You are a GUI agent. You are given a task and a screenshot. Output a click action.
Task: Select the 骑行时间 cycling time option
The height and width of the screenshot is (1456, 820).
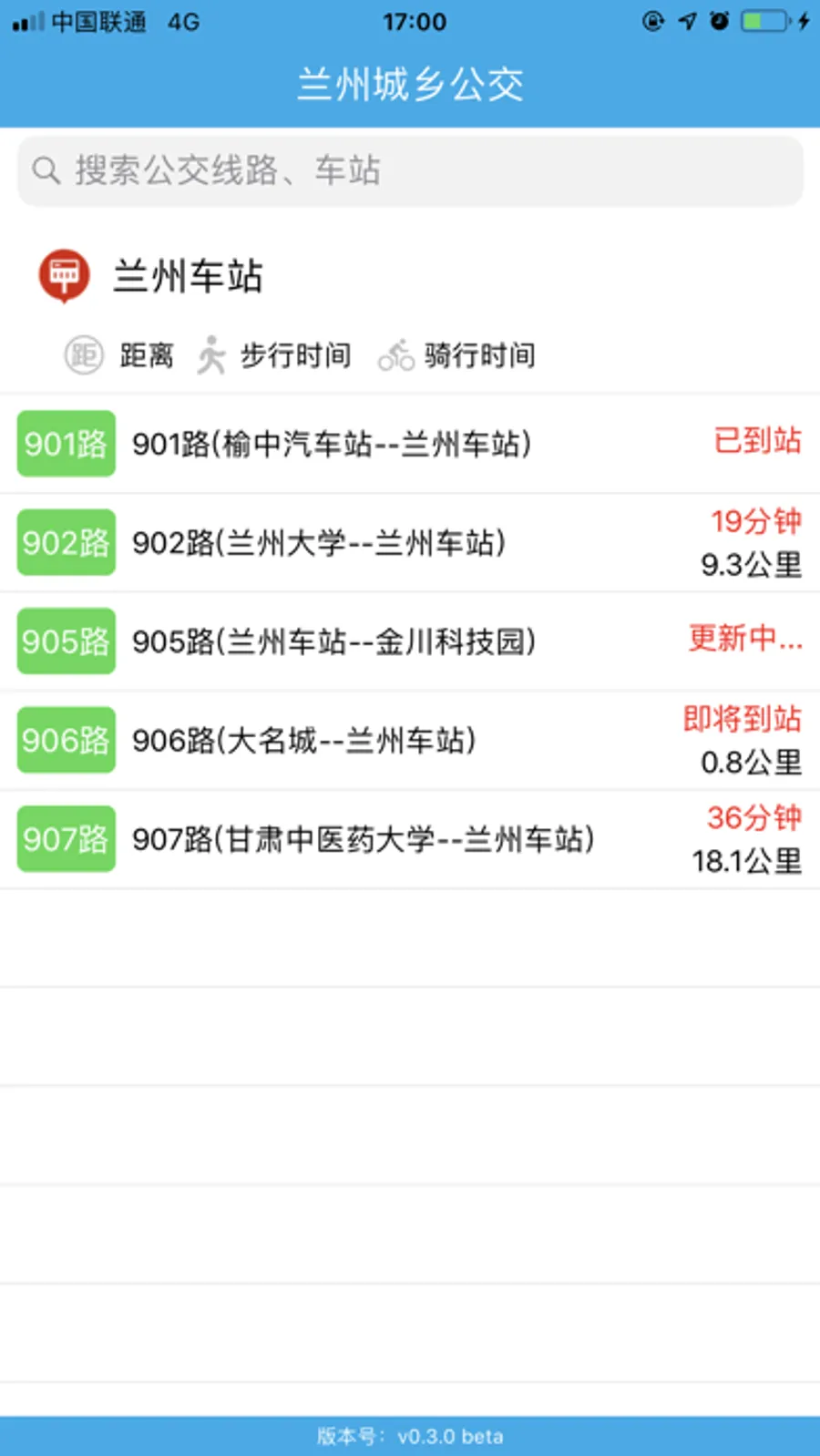(x=456, y=354)
